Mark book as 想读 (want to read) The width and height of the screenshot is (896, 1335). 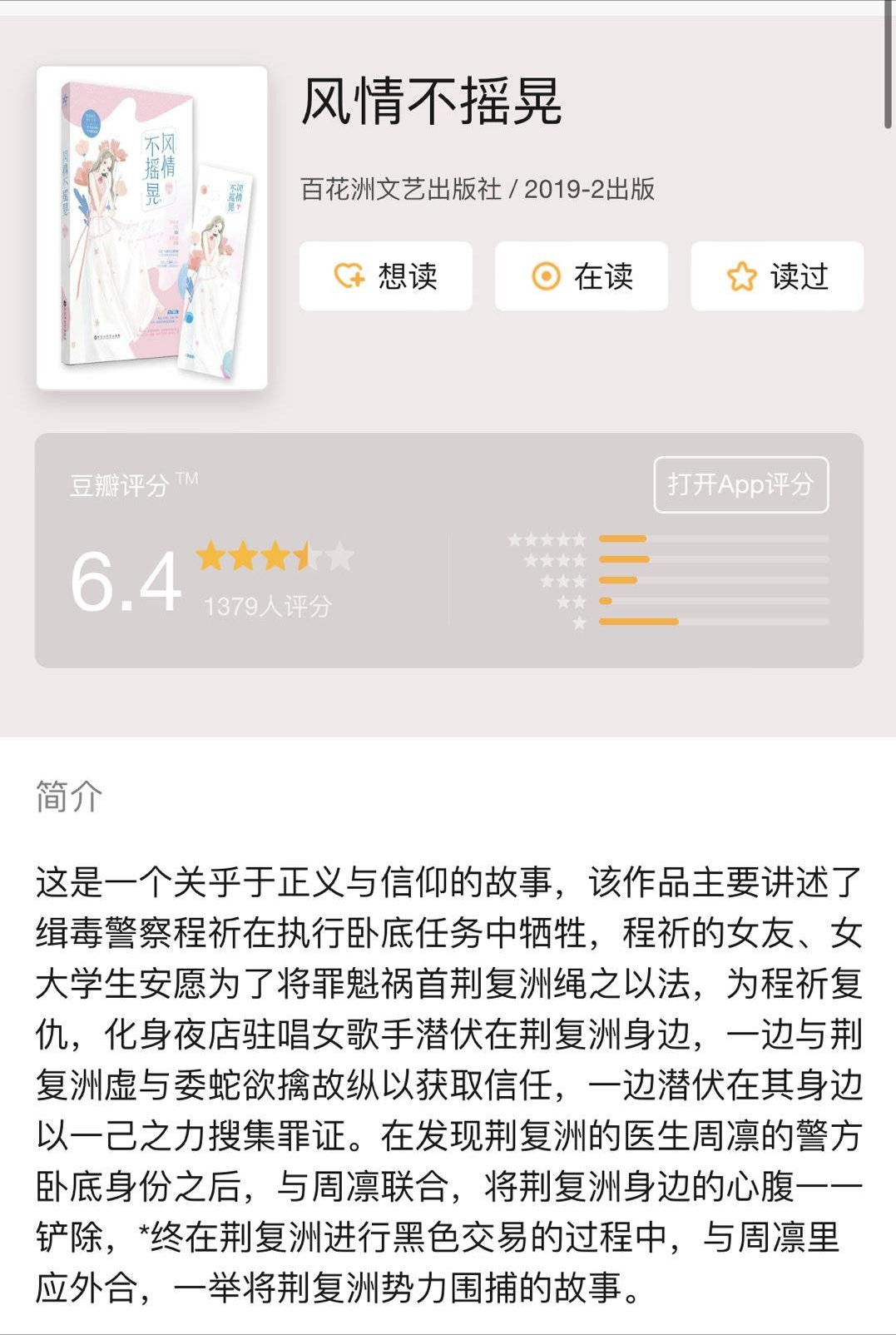[385, 276]
